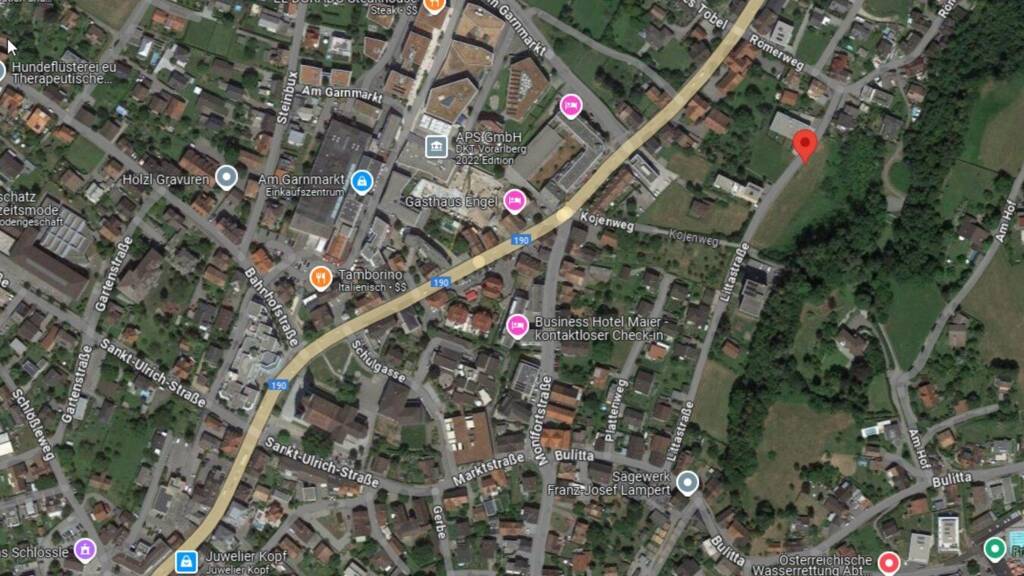Viewport: 1024px width, 576px height.
Task: Tap the Sägewerk Franz-Josef Lampert marker
Action: point(687,483)
